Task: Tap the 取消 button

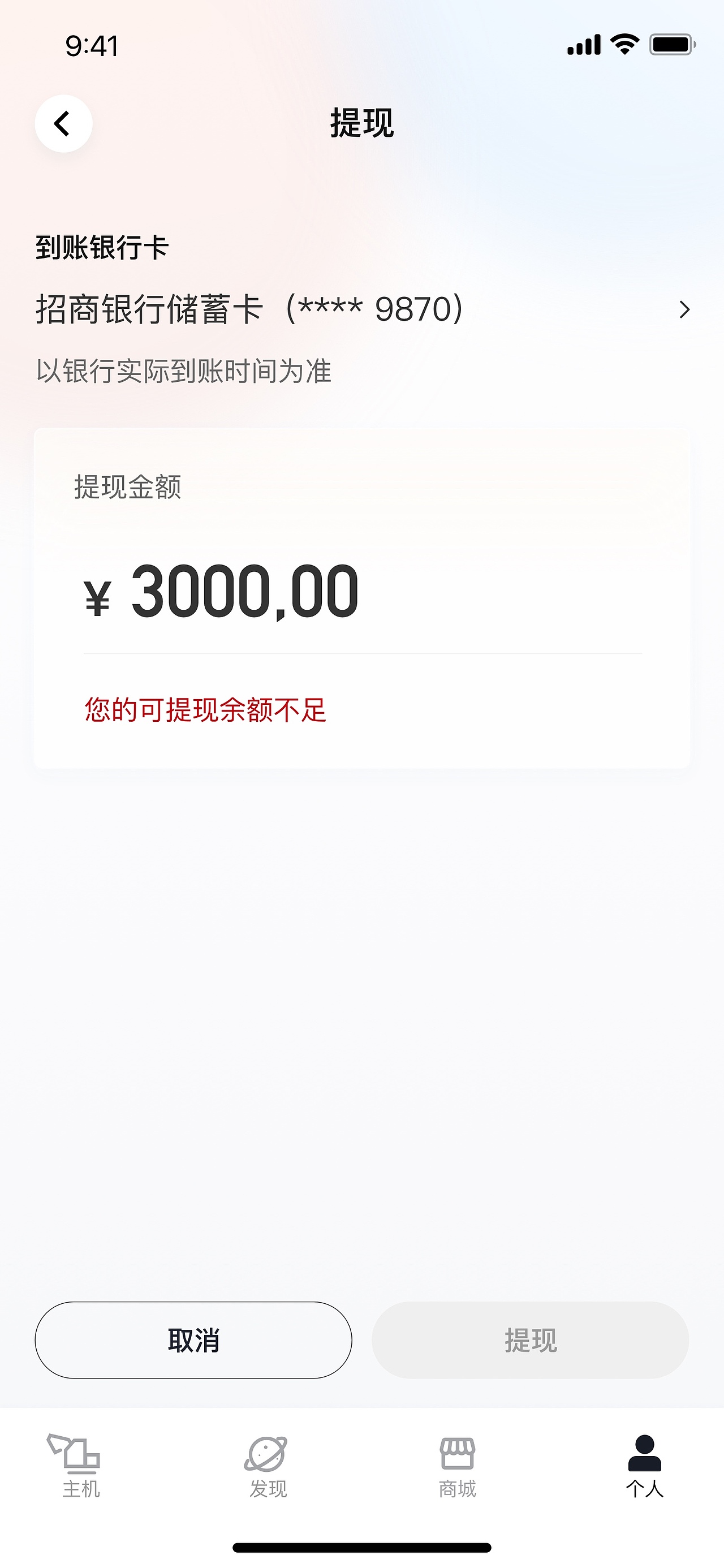Action: coord(193,1339)
